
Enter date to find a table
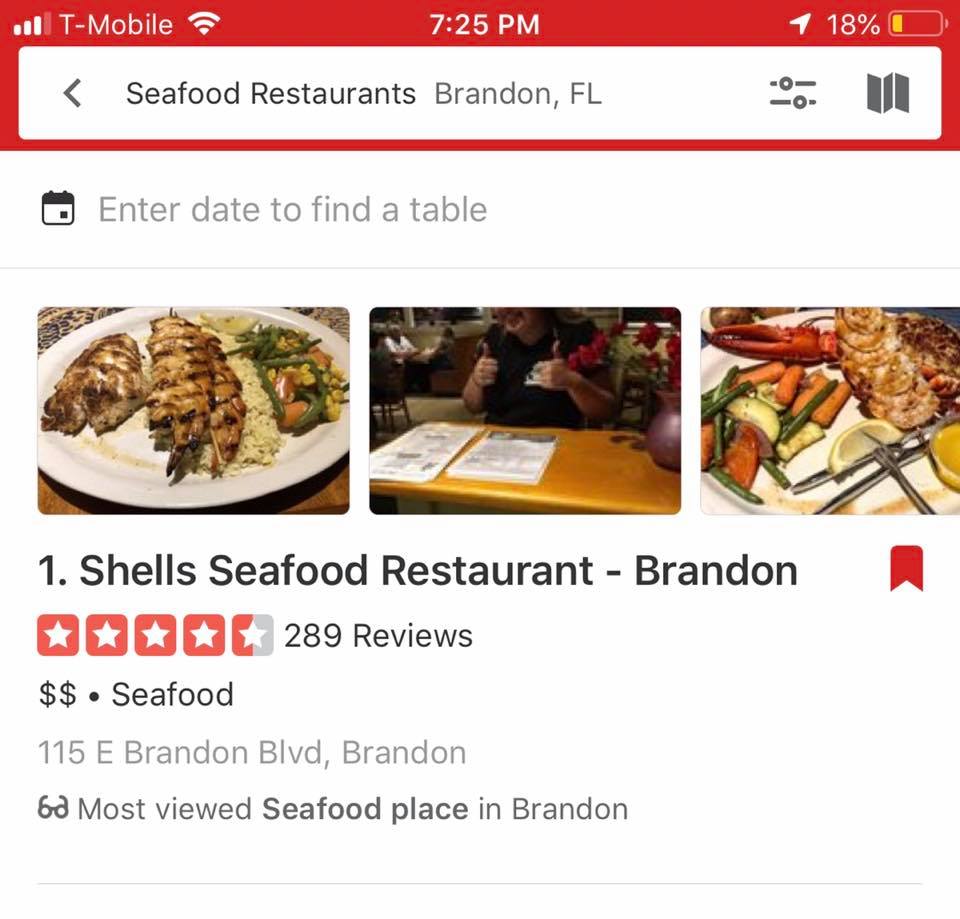[x=292, y=210]
